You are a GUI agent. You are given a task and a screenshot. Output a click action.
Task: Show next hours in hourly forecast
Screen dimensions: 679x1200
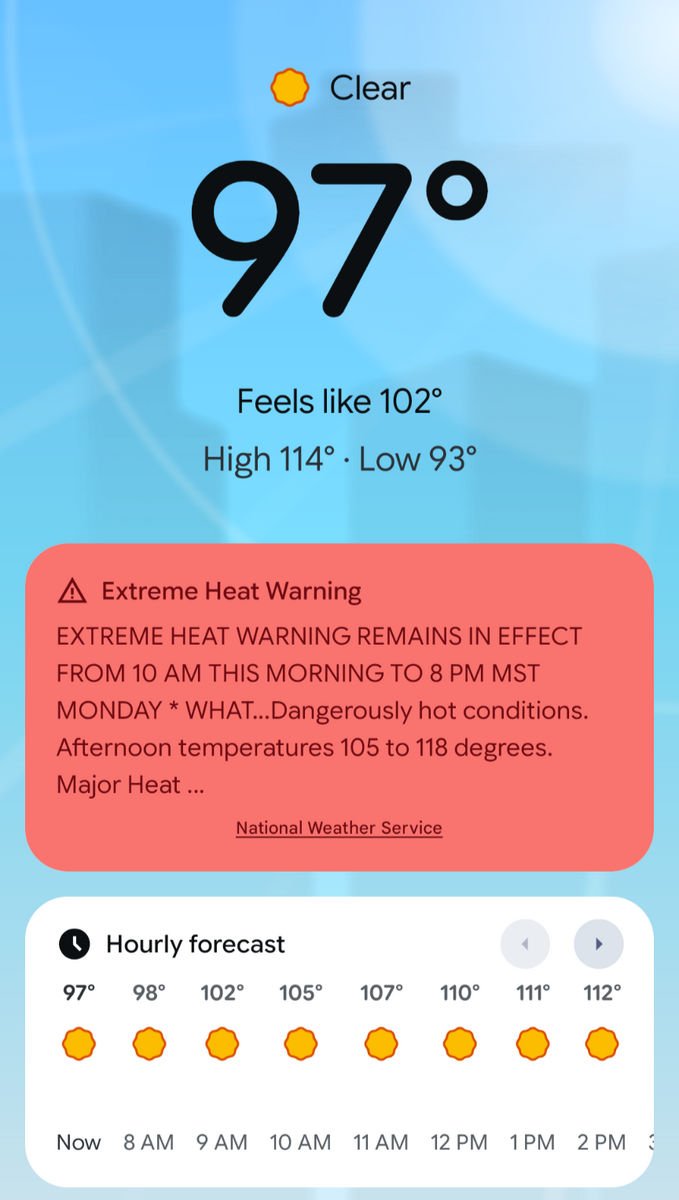point(598,944)
